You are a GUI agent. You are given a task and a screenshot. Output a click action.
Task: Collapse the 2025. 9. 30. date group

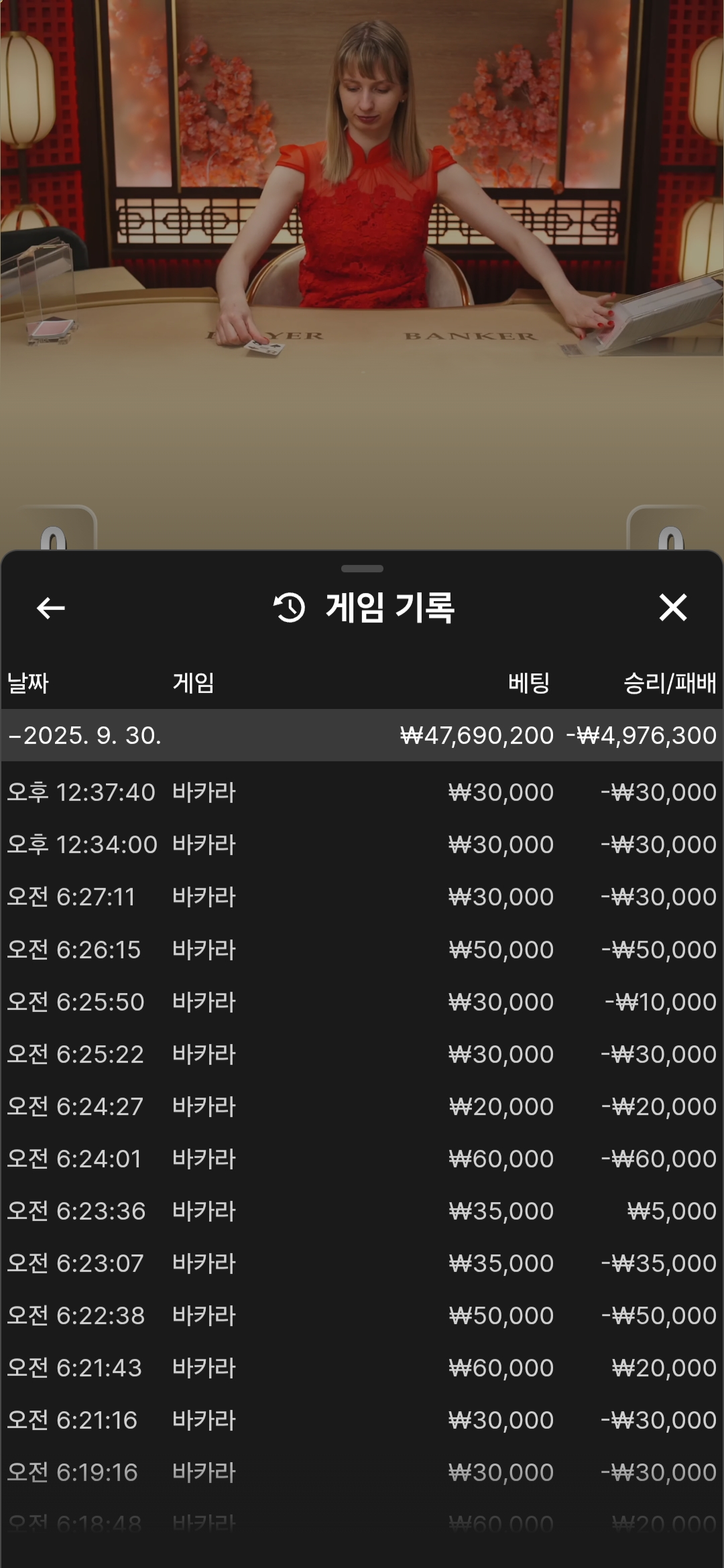(x=362, y=735)
